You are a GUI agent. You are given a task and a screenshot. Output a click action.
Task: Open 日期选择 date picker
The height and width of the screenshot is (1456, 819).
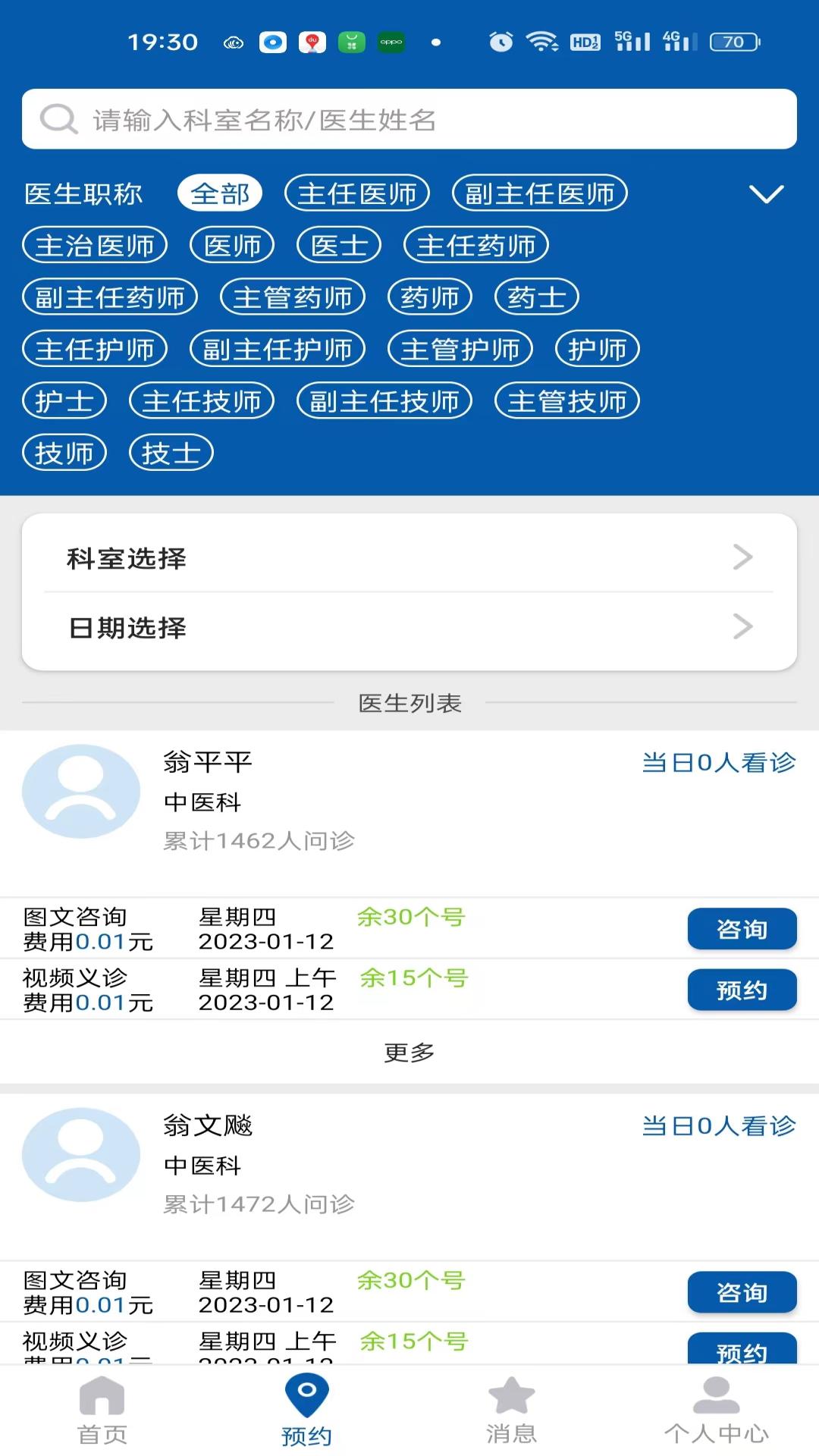coord(409,627)
